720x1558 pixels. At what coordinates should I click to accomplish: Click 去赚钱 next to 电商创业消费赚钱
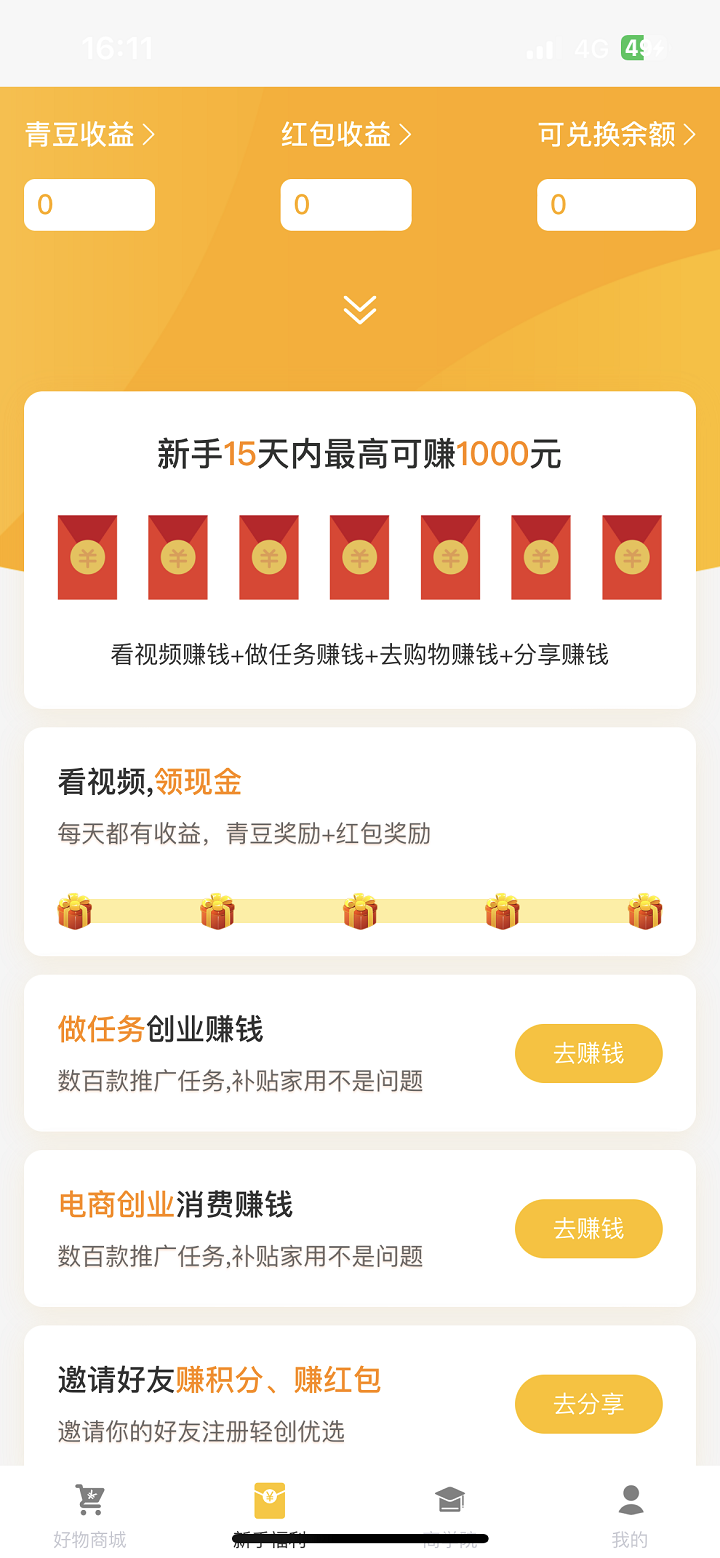coord(588,1229)
